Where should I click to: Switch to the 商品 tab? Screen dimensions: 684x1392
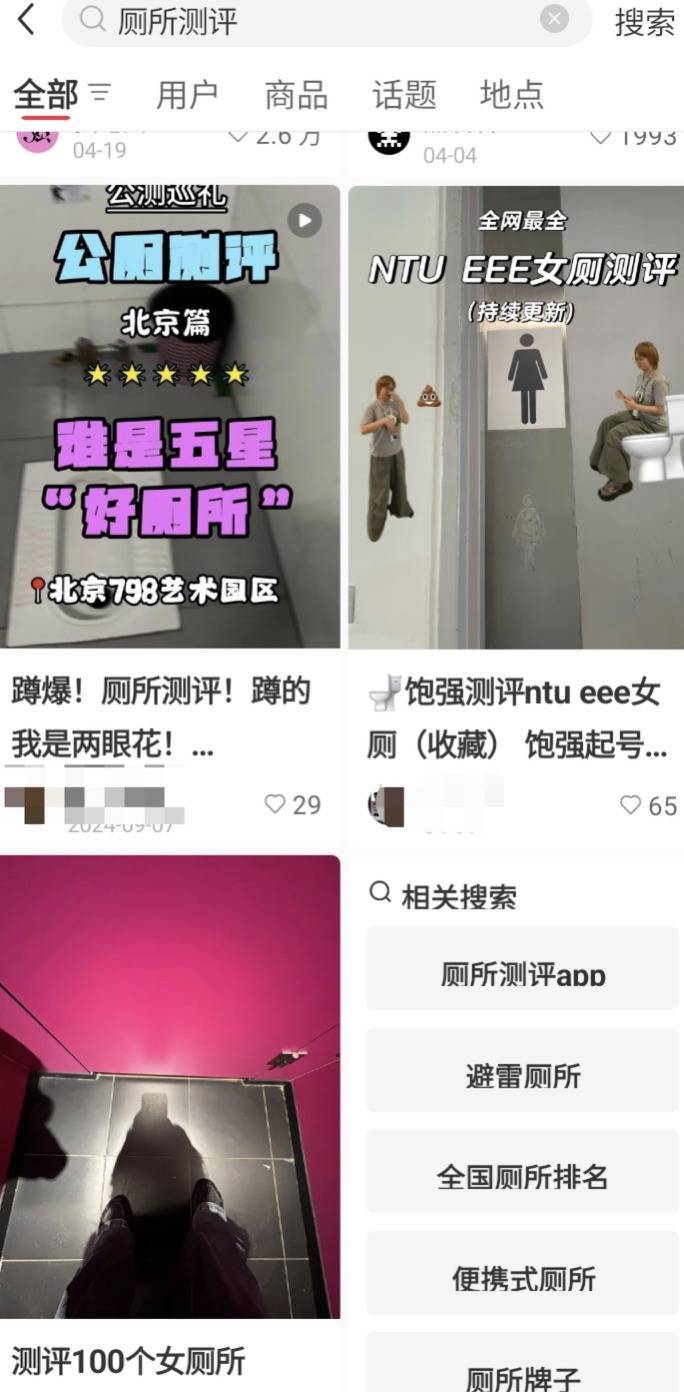pos(296,95)
